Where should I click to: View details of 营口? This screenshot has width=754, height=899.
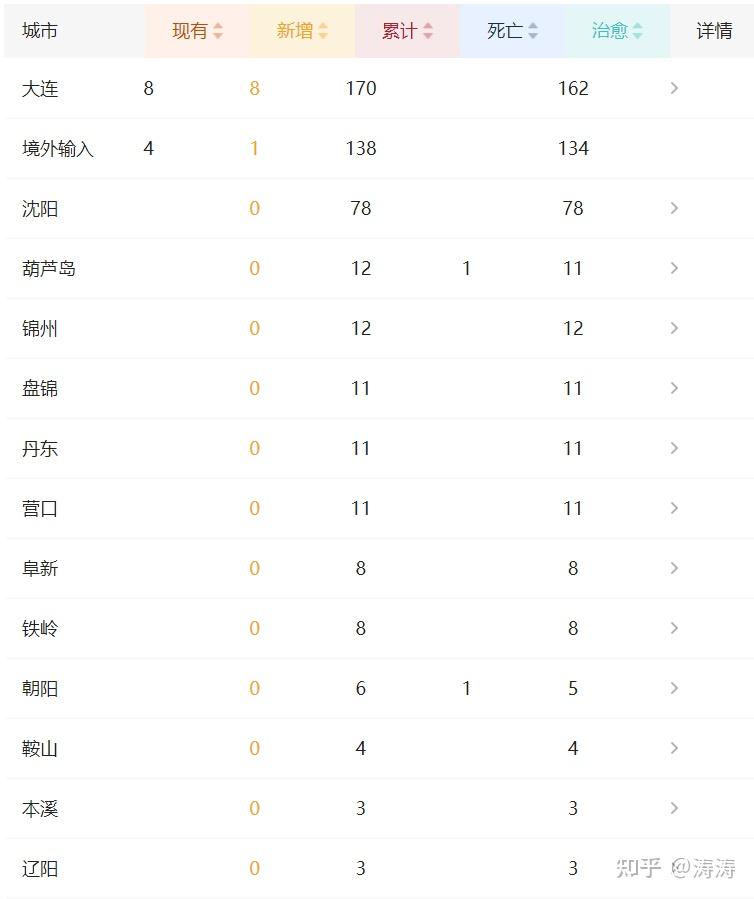pyautogui.click(x=674, y=508)
